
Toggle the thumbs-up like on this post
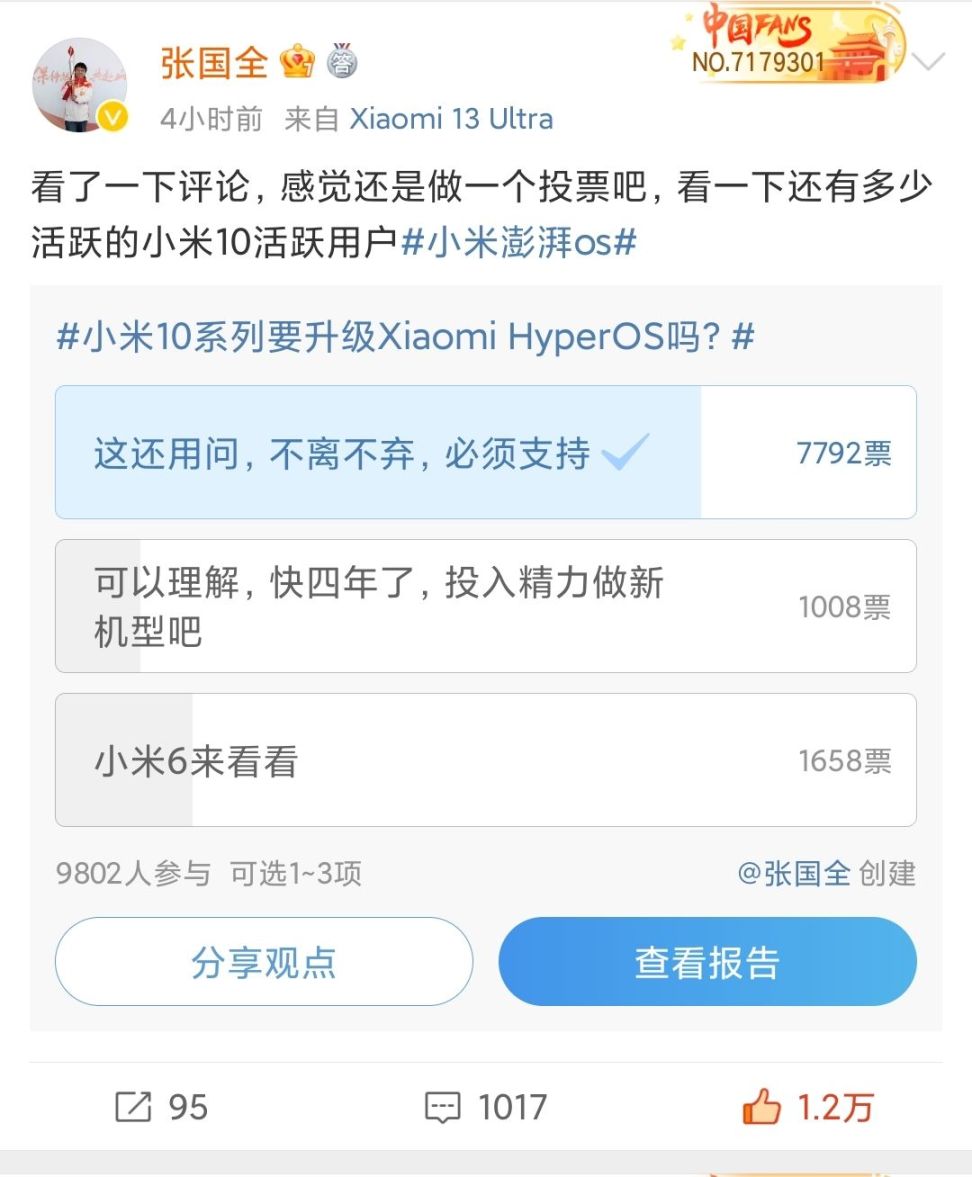(x=807, y=1107)
